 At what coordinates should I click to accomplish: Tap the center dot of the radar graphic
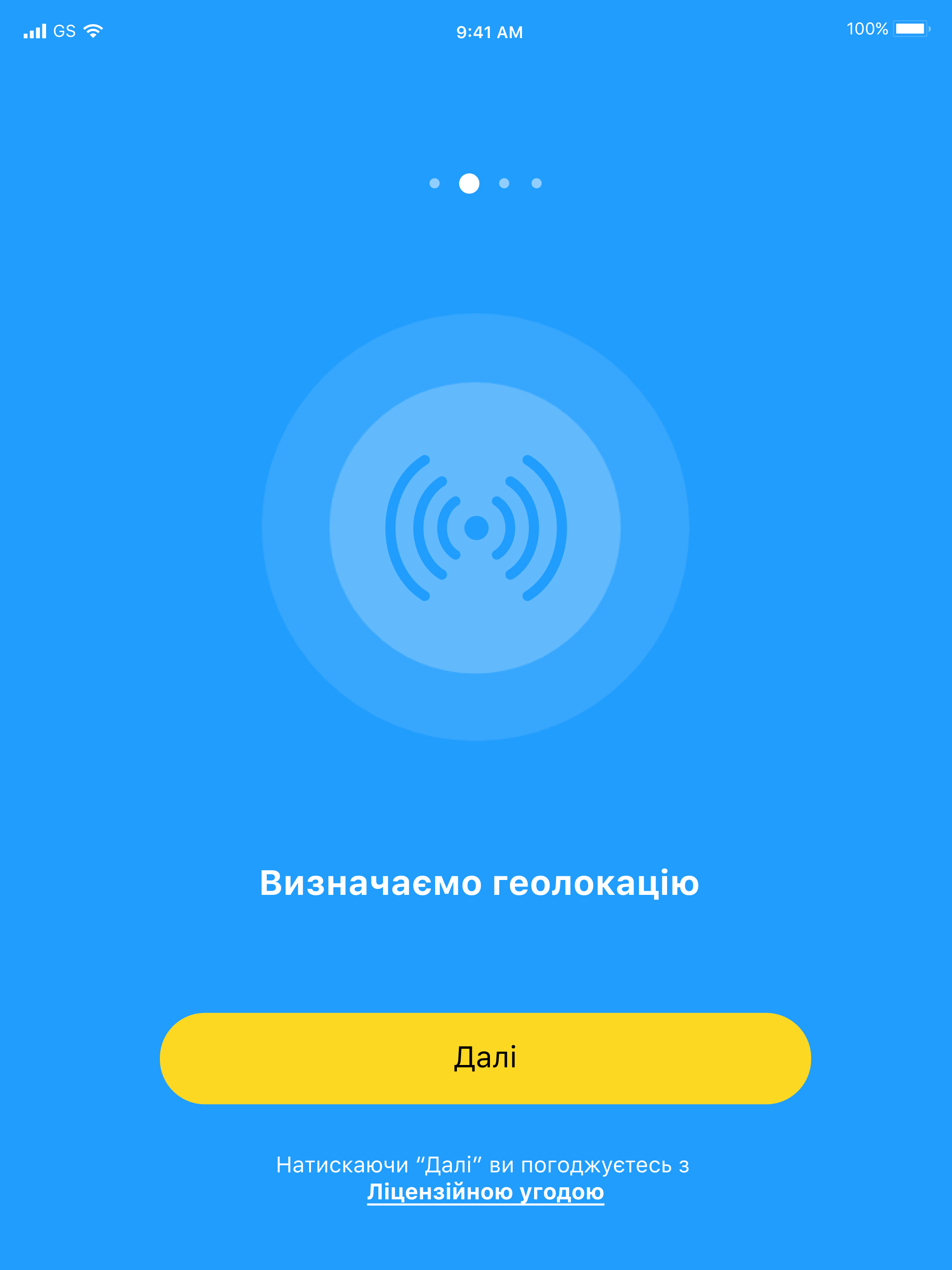(x=476, y=528)
